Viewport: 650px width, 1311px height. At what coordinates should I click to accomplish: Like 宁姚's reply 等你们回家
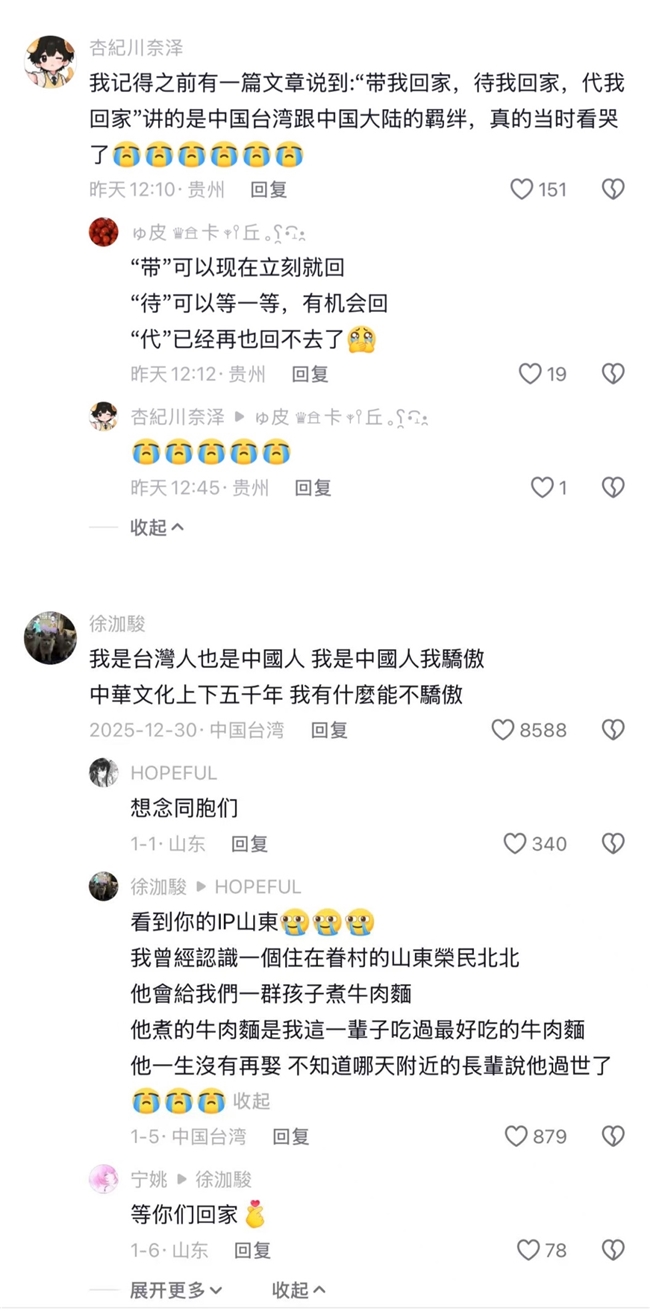point(528,1250)
